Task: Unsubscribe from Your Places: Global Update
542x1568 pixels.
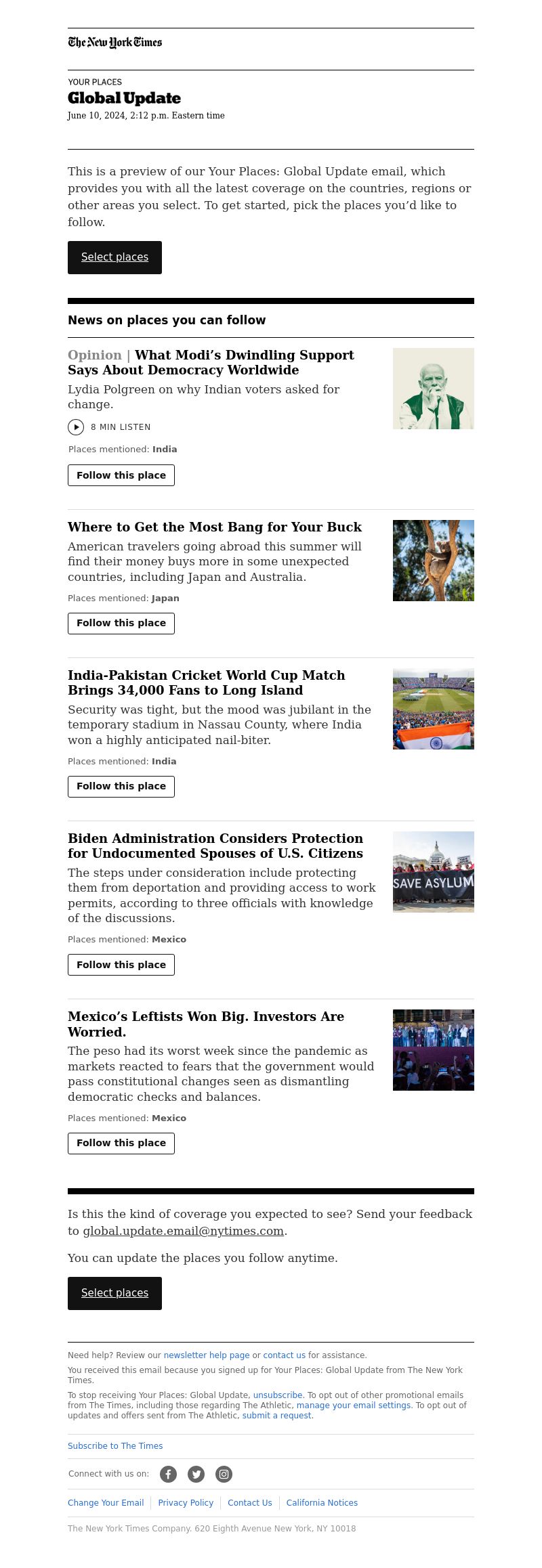Action: 278,1395
